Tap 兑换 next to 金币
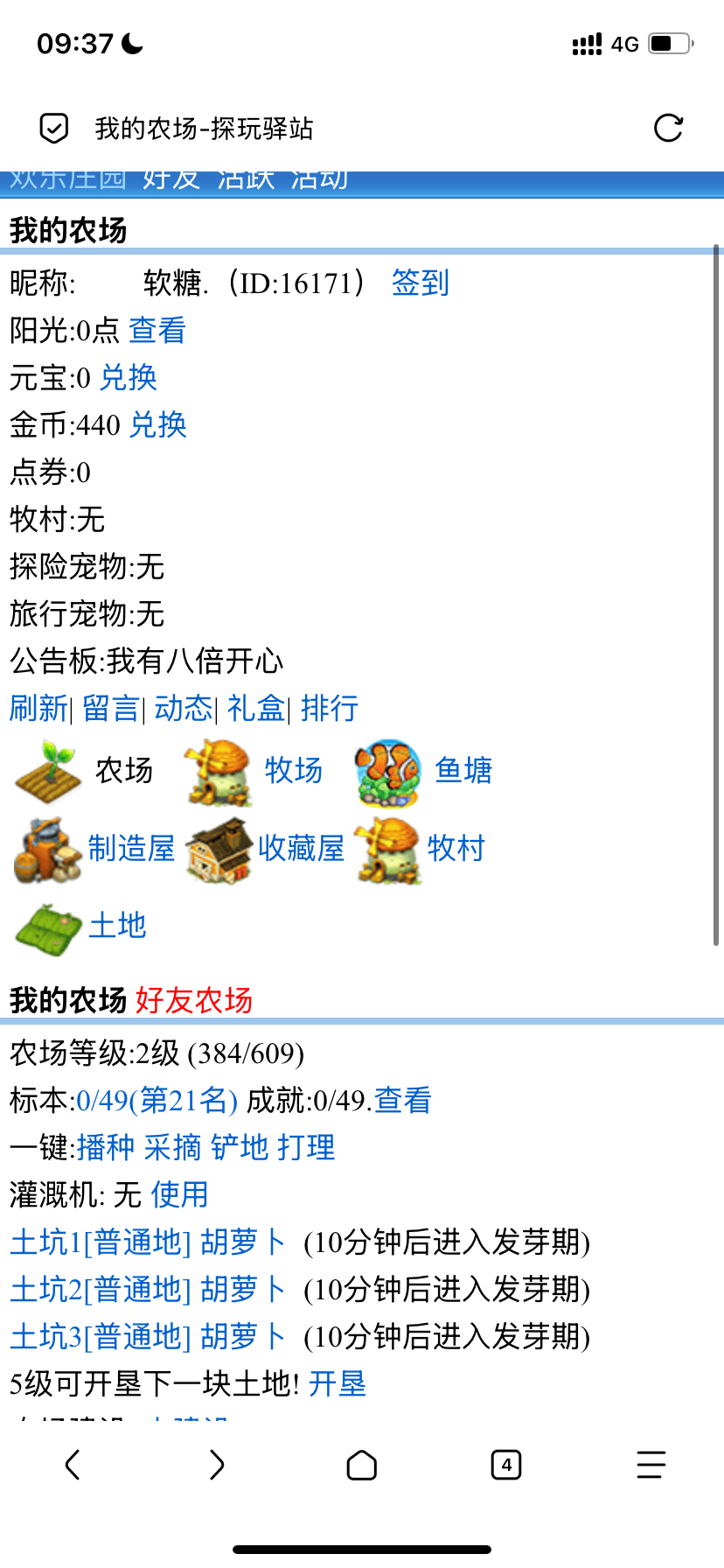 point(158,424)
